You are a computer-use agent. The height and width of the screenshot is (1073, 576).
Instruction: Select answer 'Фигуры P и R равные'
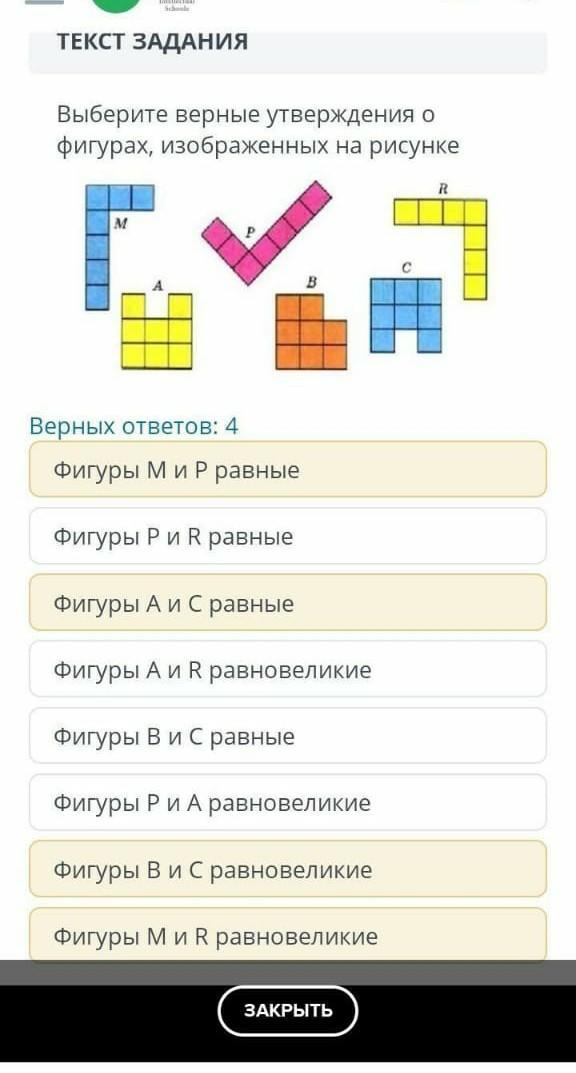pyautogui.click(x=288, y=536)
